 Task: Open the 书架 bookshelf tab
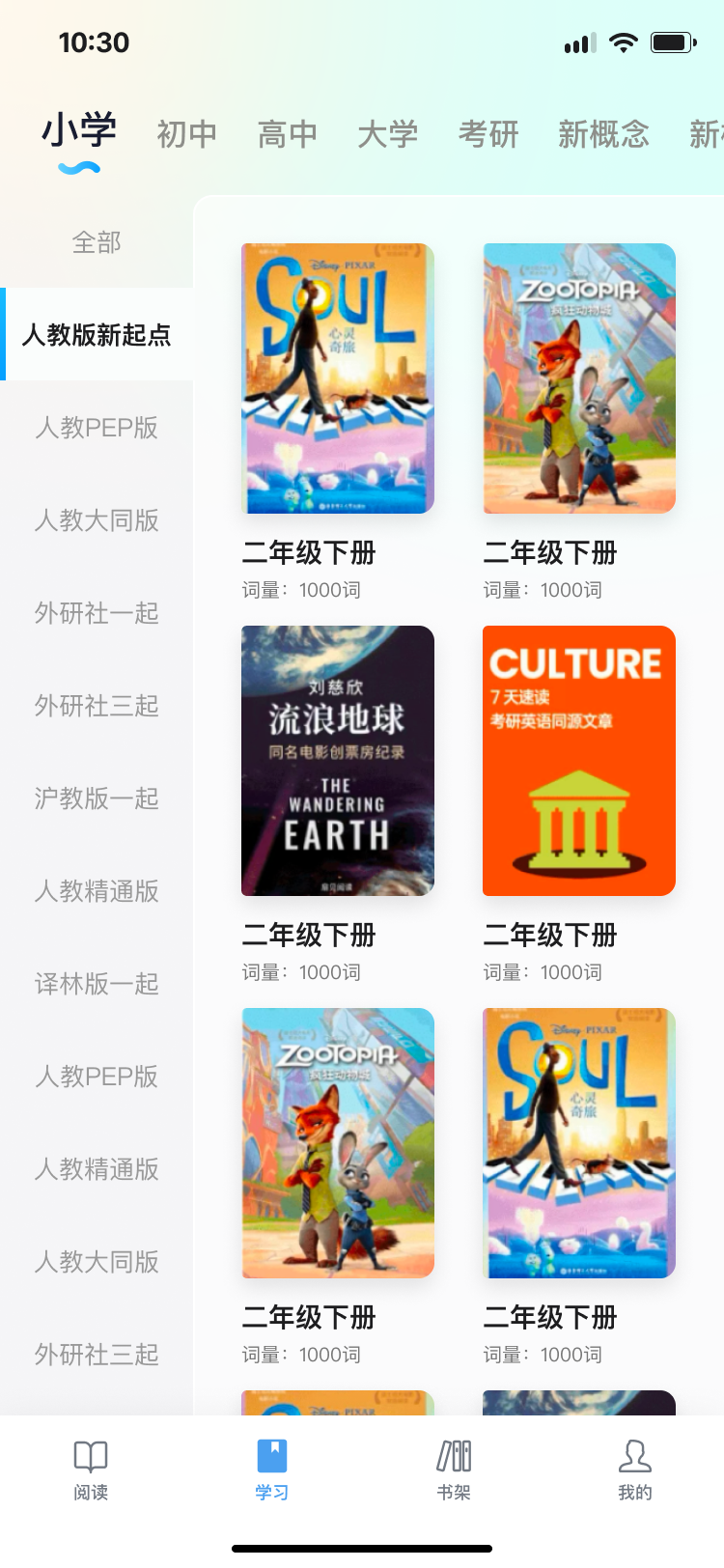click(x=454, y=1469)
